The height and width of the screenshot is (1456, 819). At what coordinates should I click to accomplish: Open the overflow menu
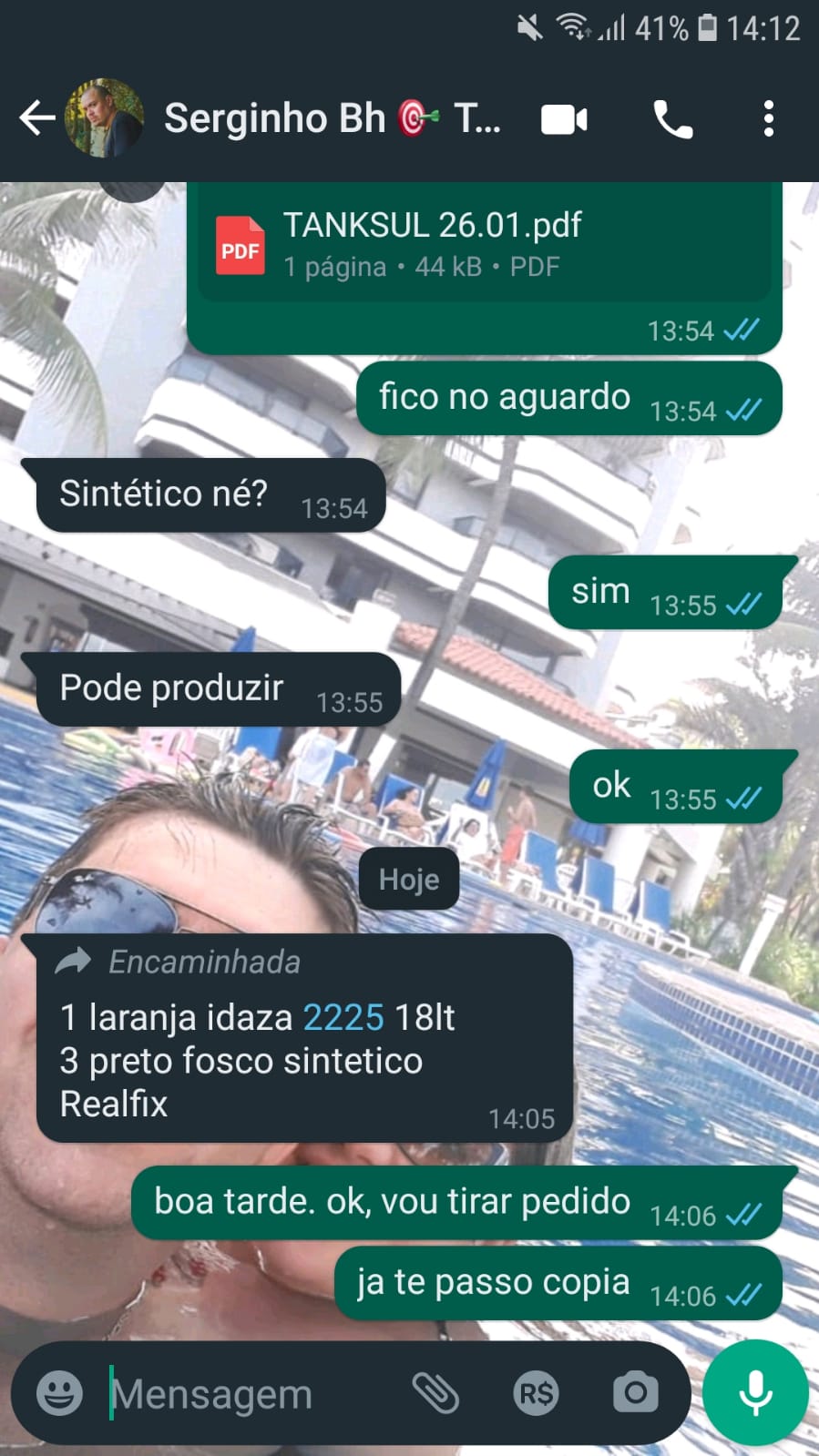click(768, 119)
